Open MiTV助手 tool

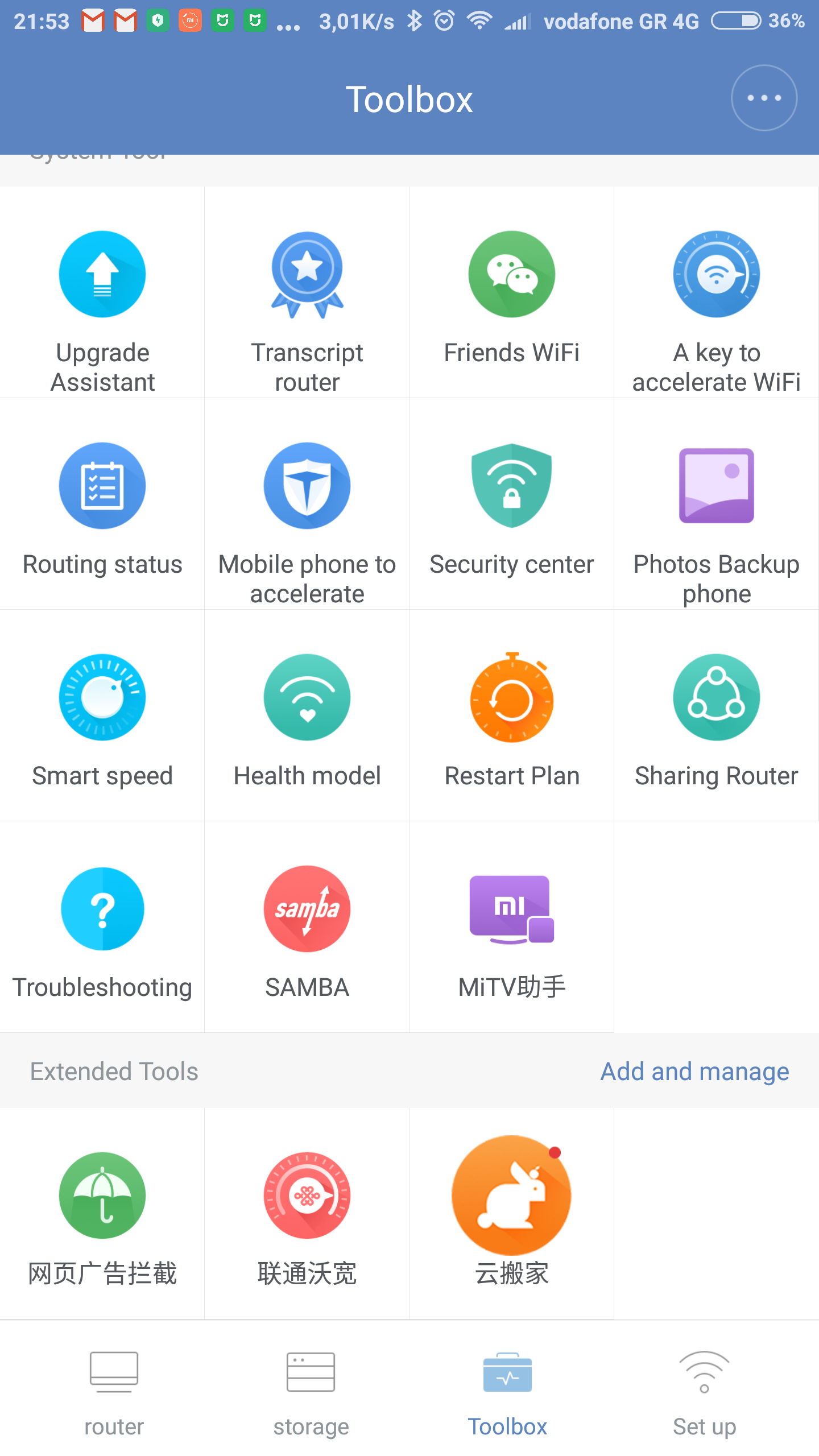pyautogui.click(x=512, y=928)
